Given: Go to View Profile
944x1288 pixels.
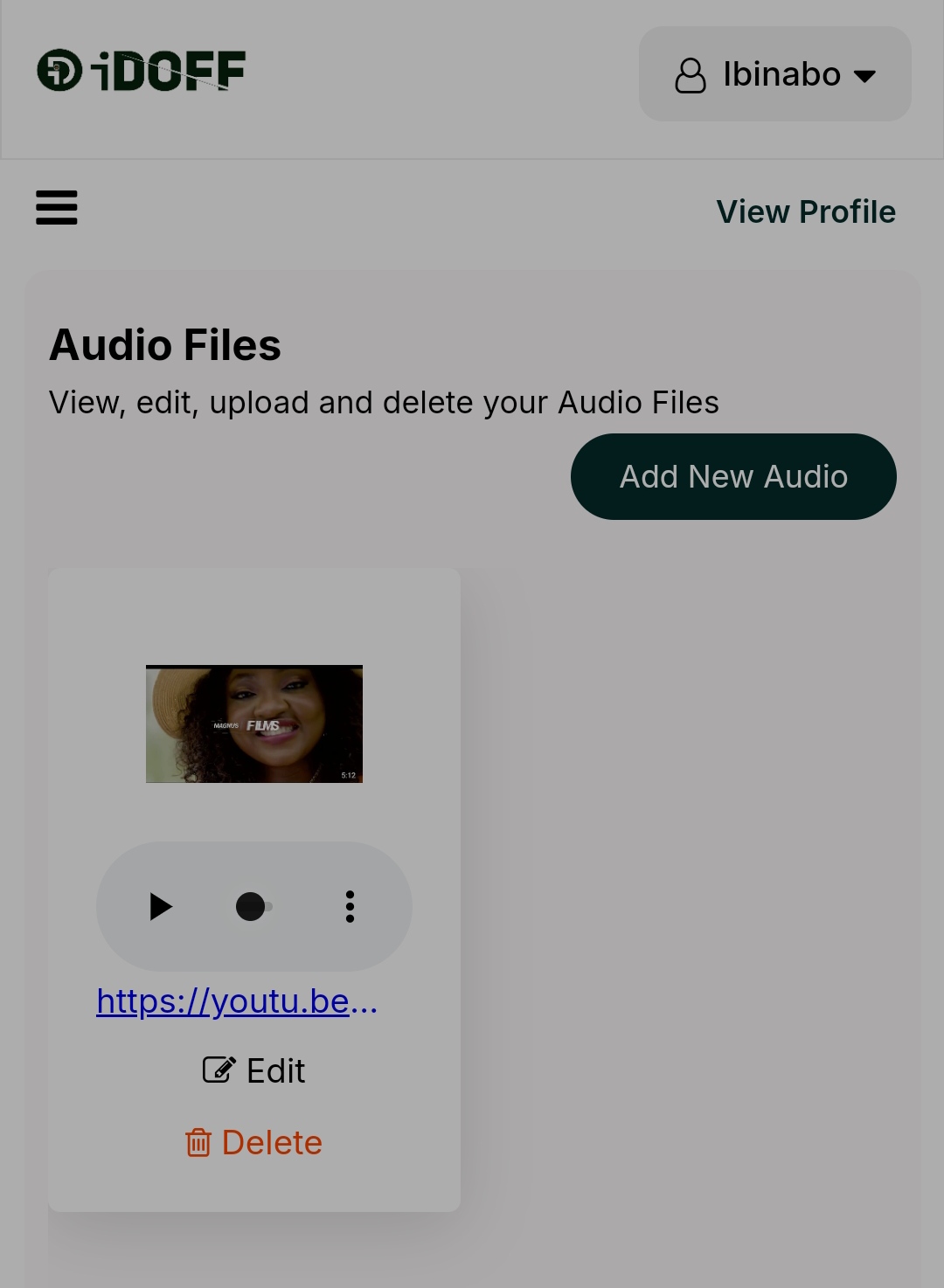Looking at the screenshot, I should click(x=805, y=211).
